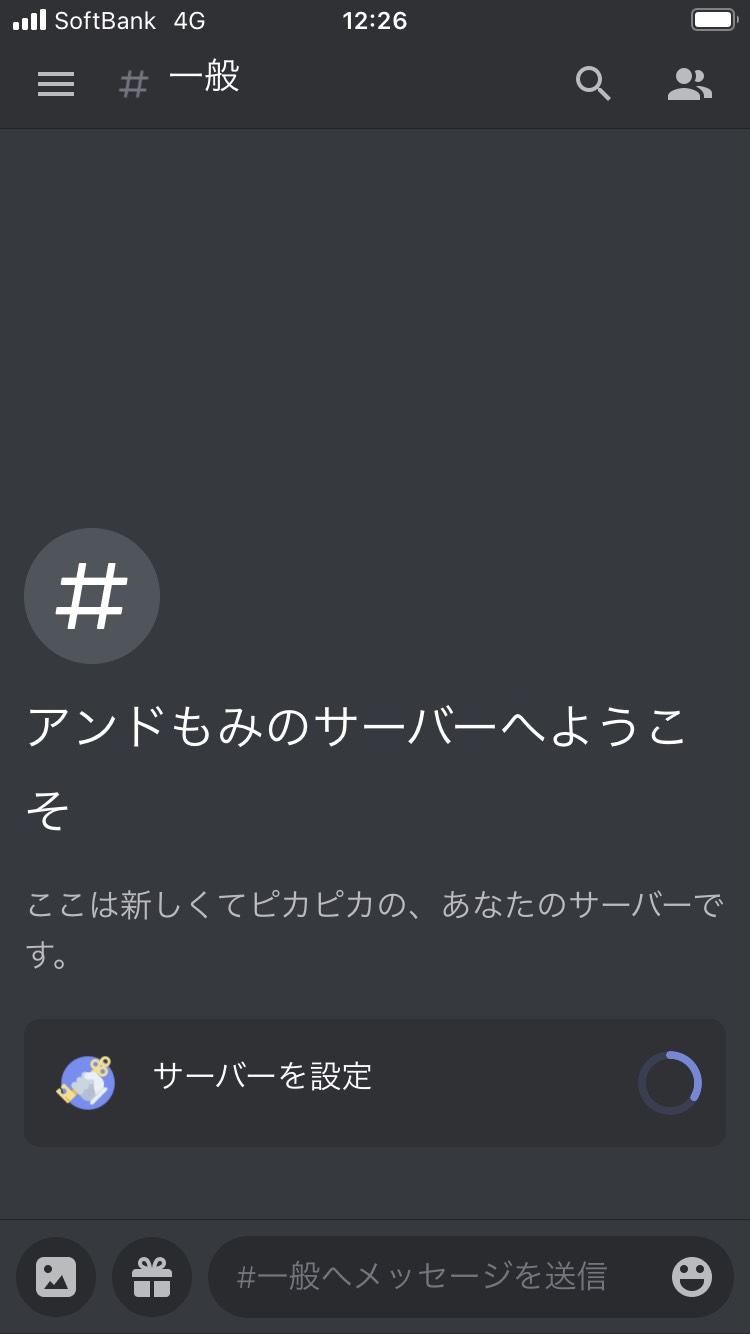750x1334 pixels.
Task: Open the gift icon
Action: (x=152, y=1277)
